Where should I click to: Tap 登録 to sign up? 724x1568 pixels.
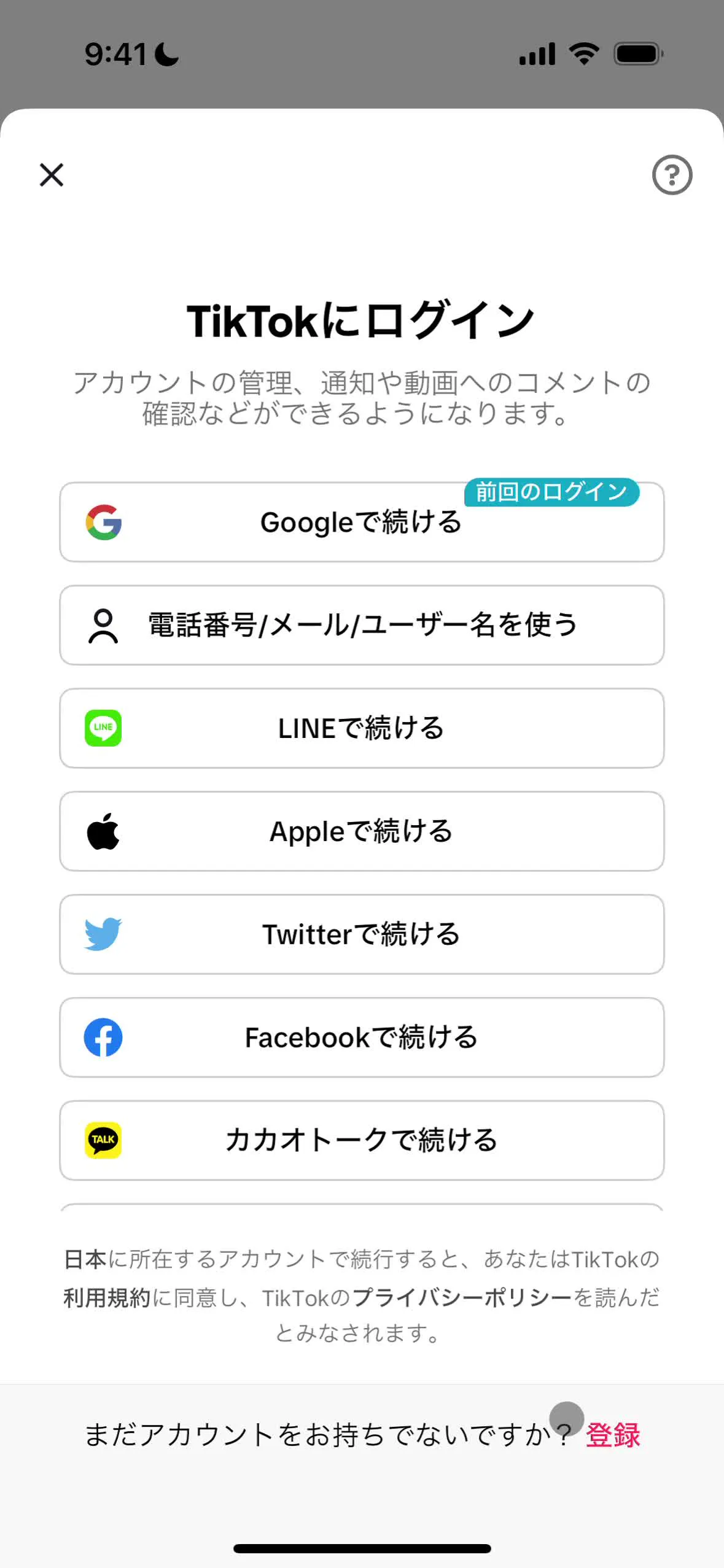(x=613, y=1435)
